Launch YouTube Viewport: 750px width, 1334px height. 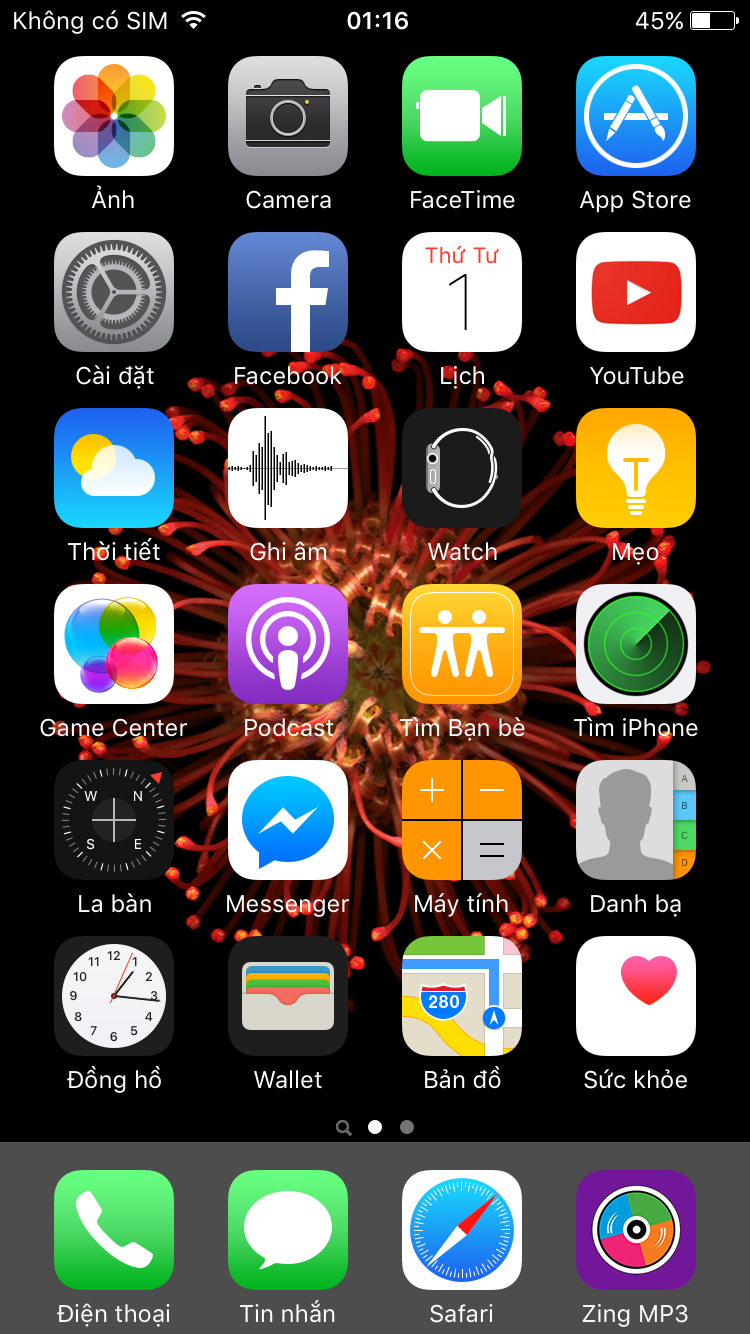coord(636,292)
